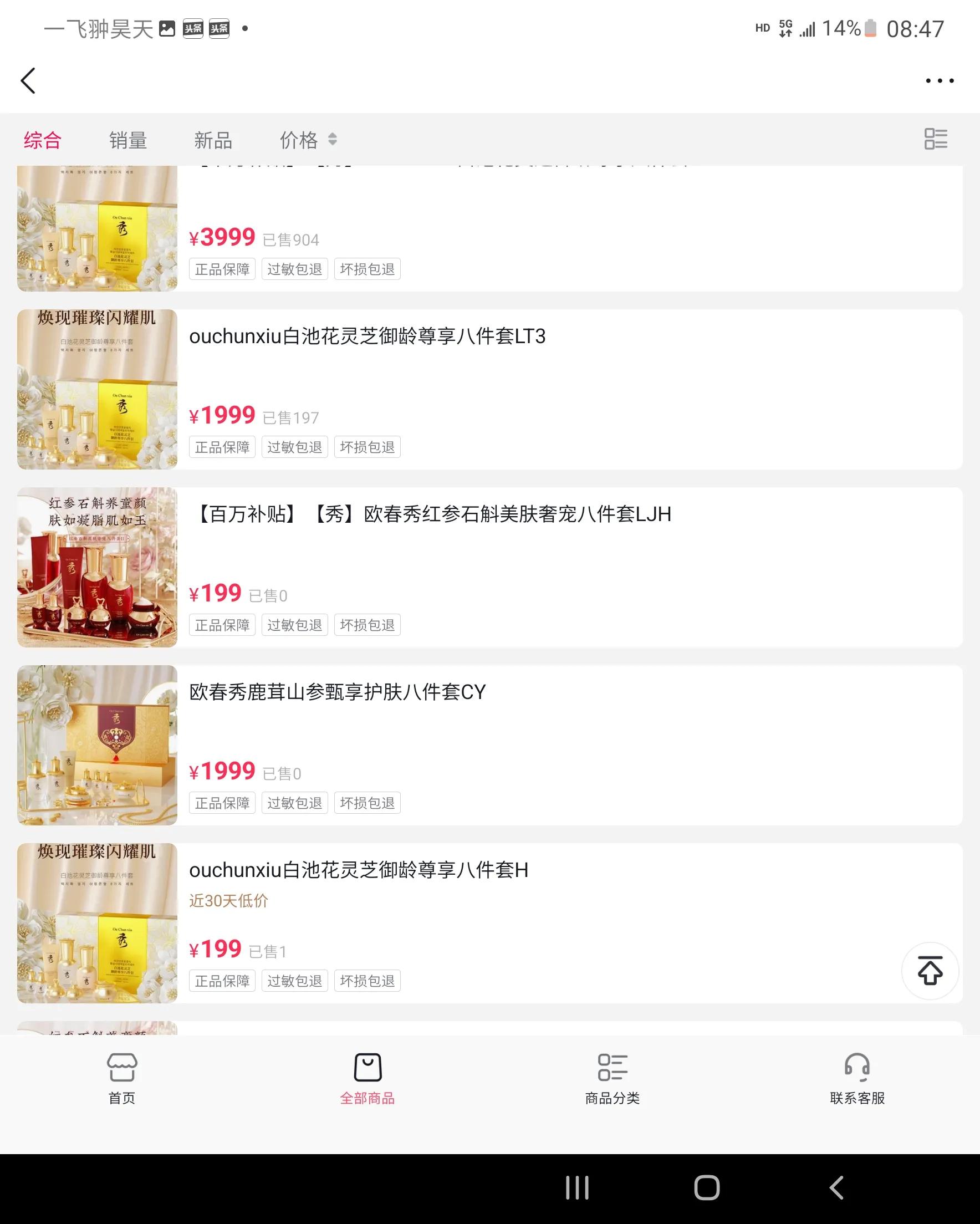
Task: Open ouchunxiu白池花灵芝御龄尊享八件套LT3 product
Action: (x=367, y=336)
